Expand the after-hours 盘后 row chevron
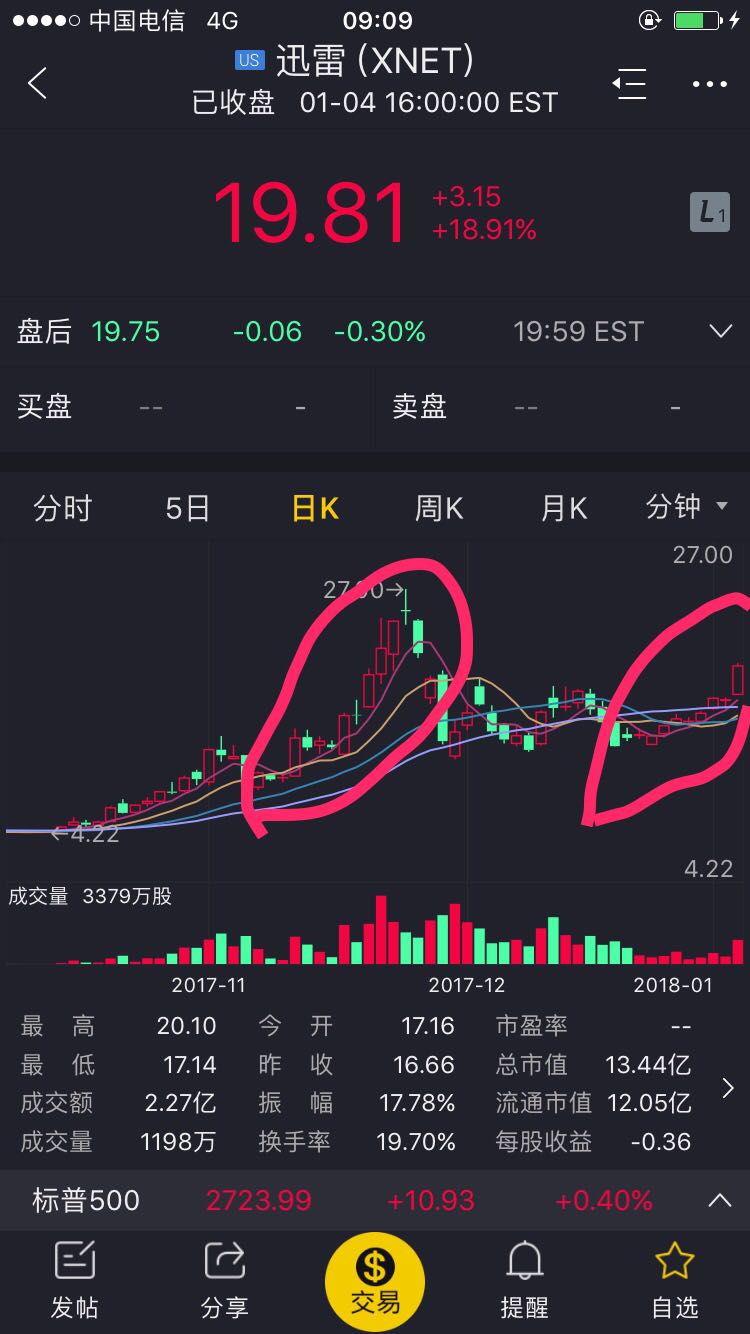Screen dimensions: 750x1334 click(720, 331)
